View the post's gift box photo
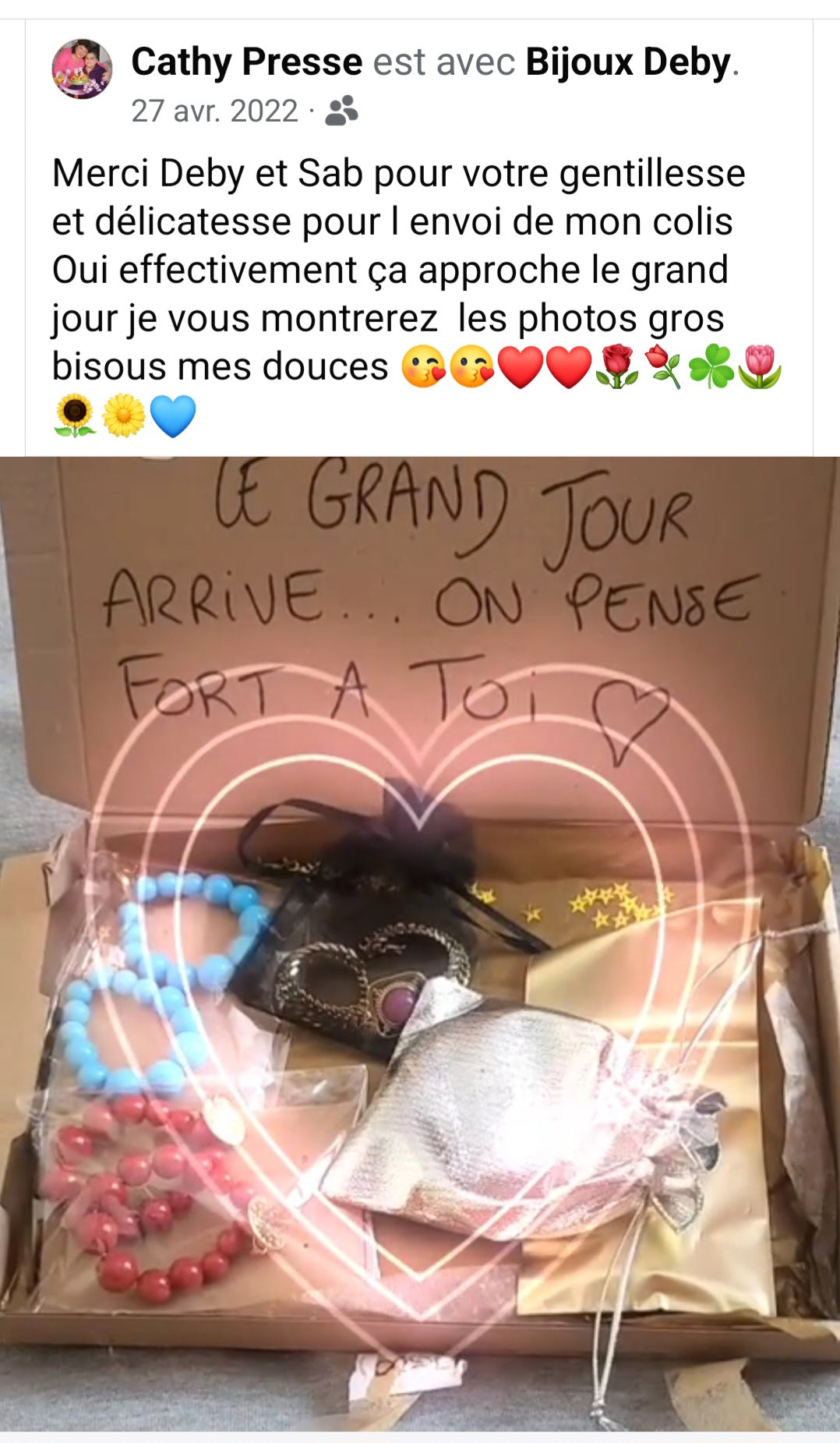This screenshot has width=840, height=1443. coord(420,943)
